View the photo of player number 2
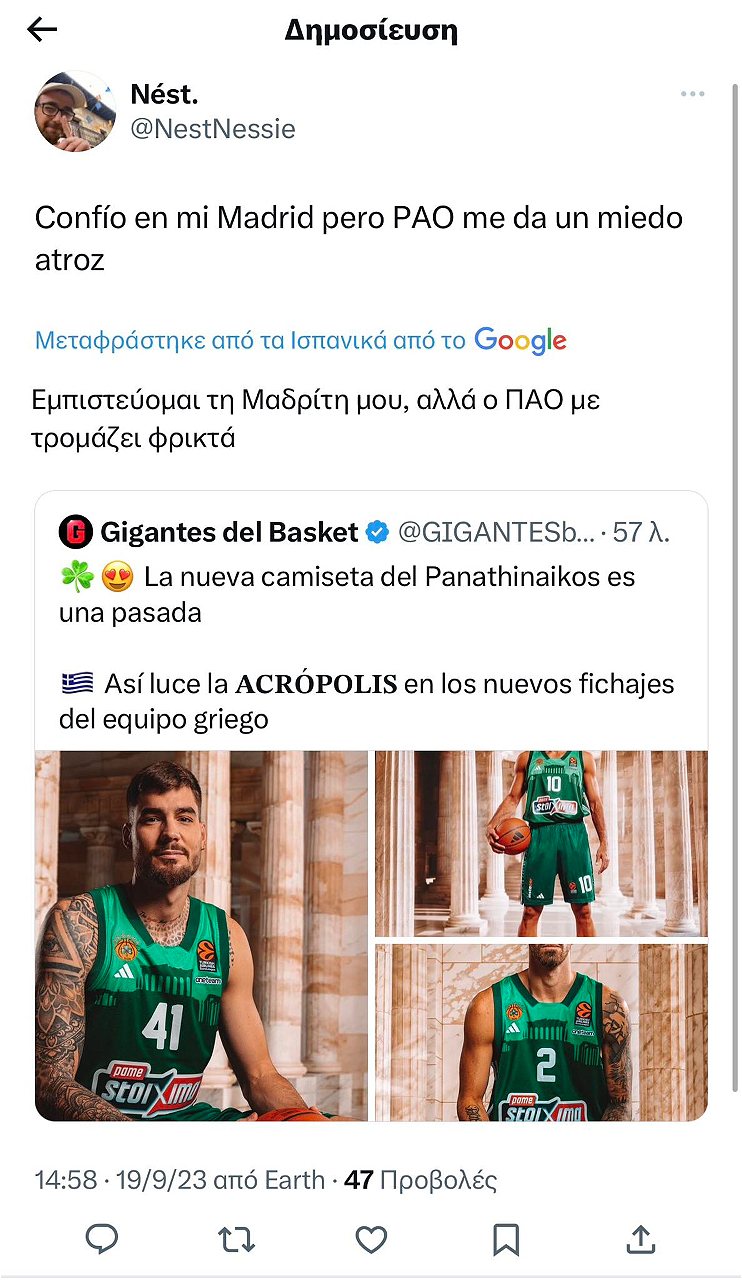The image size is (742, 1280). click(541, 1031)
